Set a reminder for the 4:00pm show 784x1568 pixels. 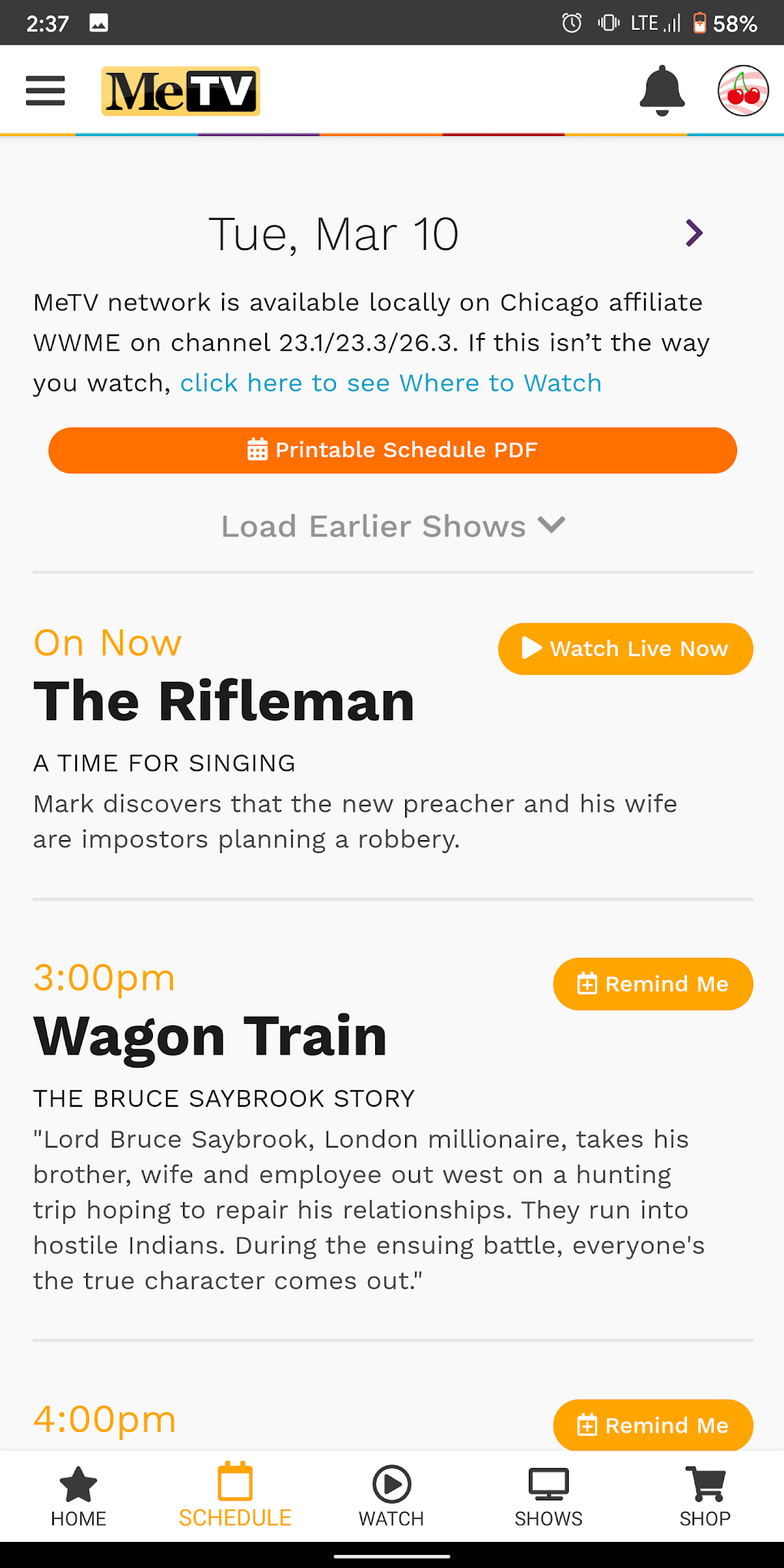653,1425
